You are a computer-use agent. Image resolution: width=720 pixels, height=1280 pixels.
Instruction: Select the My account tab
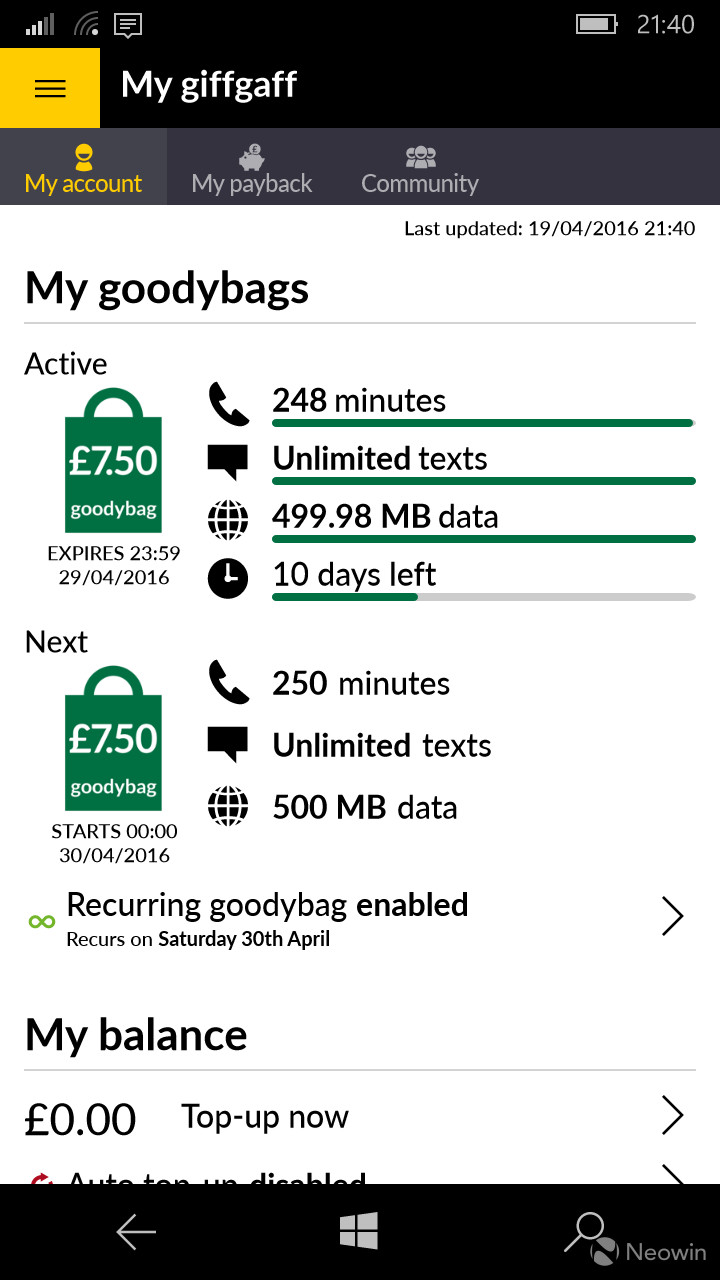tap(83, 167)
